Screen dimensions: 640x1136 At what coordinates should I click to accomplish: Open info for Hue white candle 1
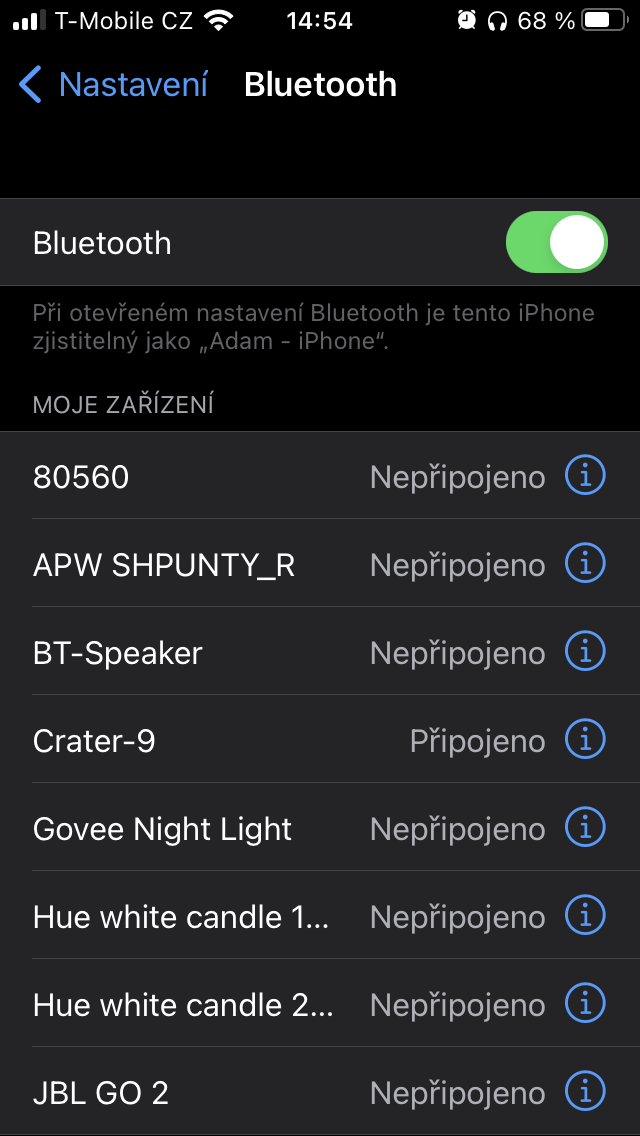(585, 918)
